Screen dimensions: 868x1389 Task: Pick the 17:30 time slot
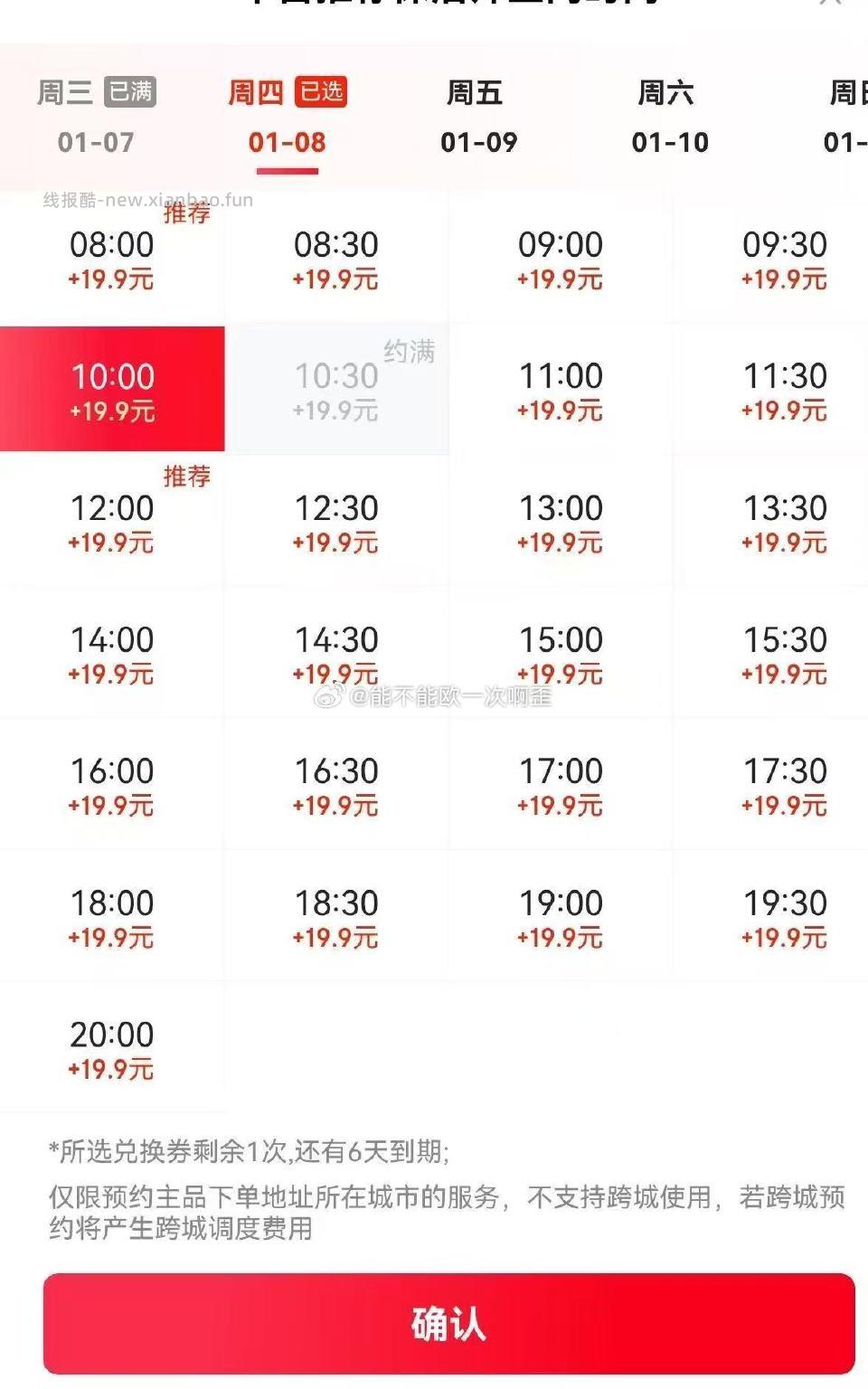coord(784,785)
